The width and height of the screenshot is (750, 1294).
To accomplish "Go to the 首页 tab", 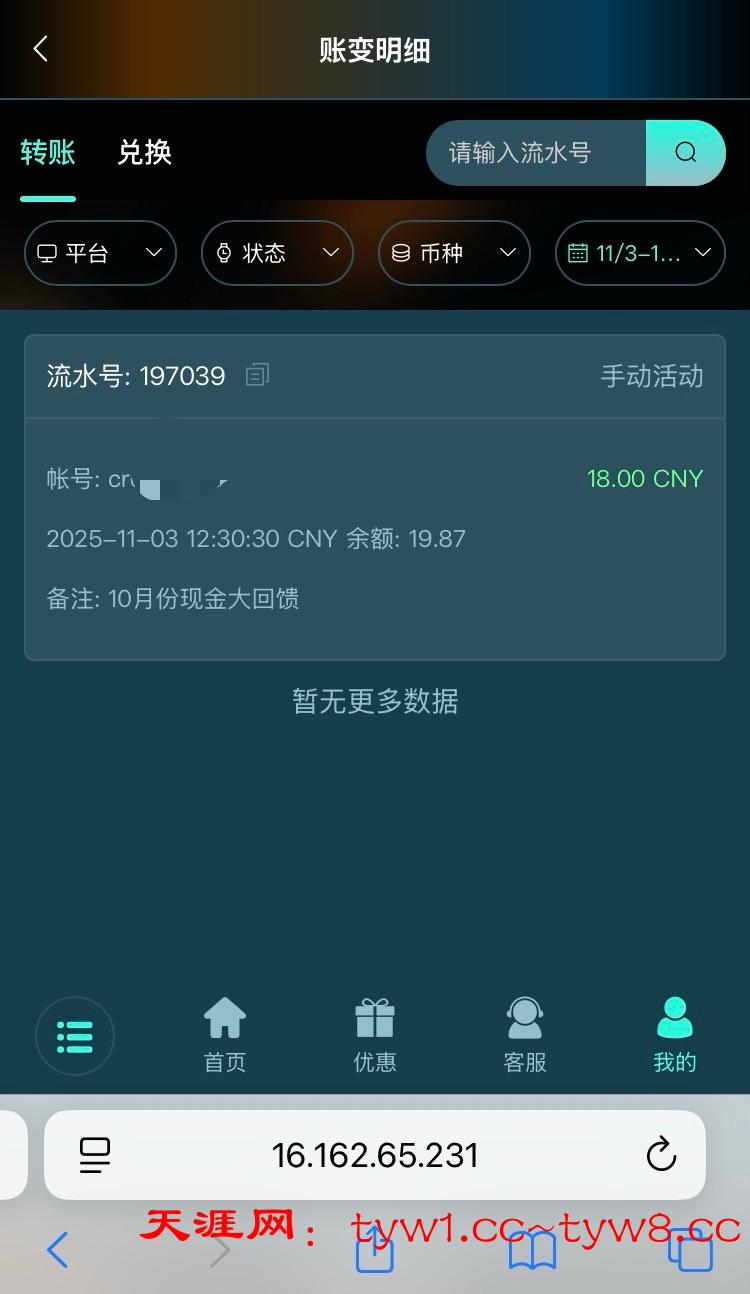I will click(x=225, y=1036).
